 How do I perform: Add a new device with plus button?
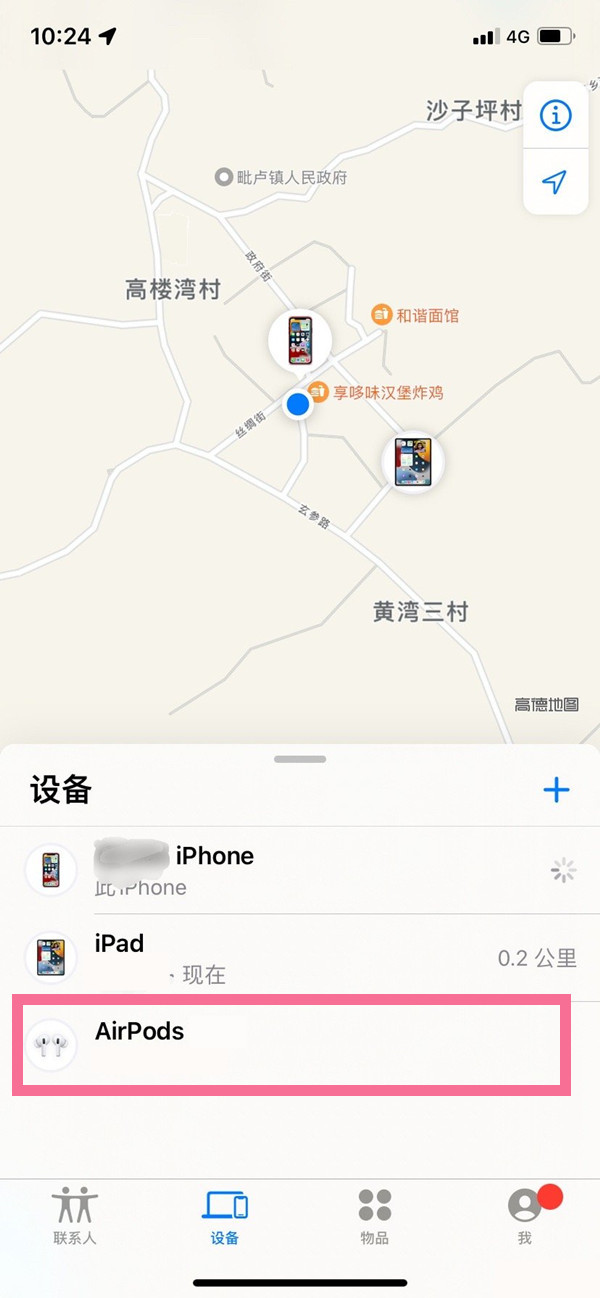click(556, 790)
